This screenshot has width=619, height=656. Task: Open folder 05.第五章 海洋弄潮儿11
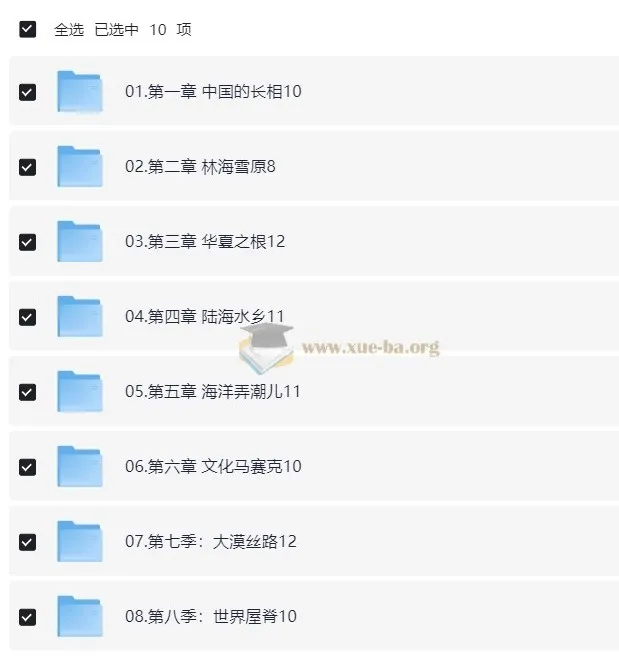click(212, 392)
